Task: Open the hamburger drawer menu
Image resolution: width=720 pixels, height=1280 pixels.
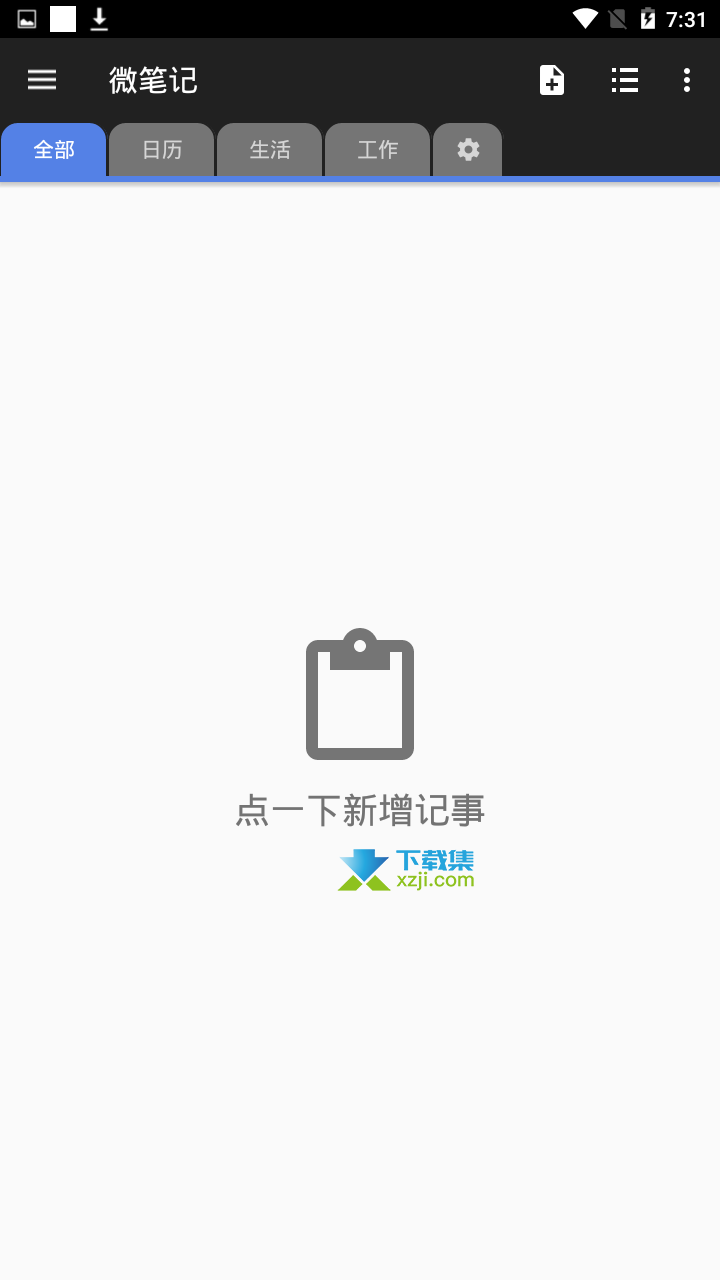Action: 42,80
